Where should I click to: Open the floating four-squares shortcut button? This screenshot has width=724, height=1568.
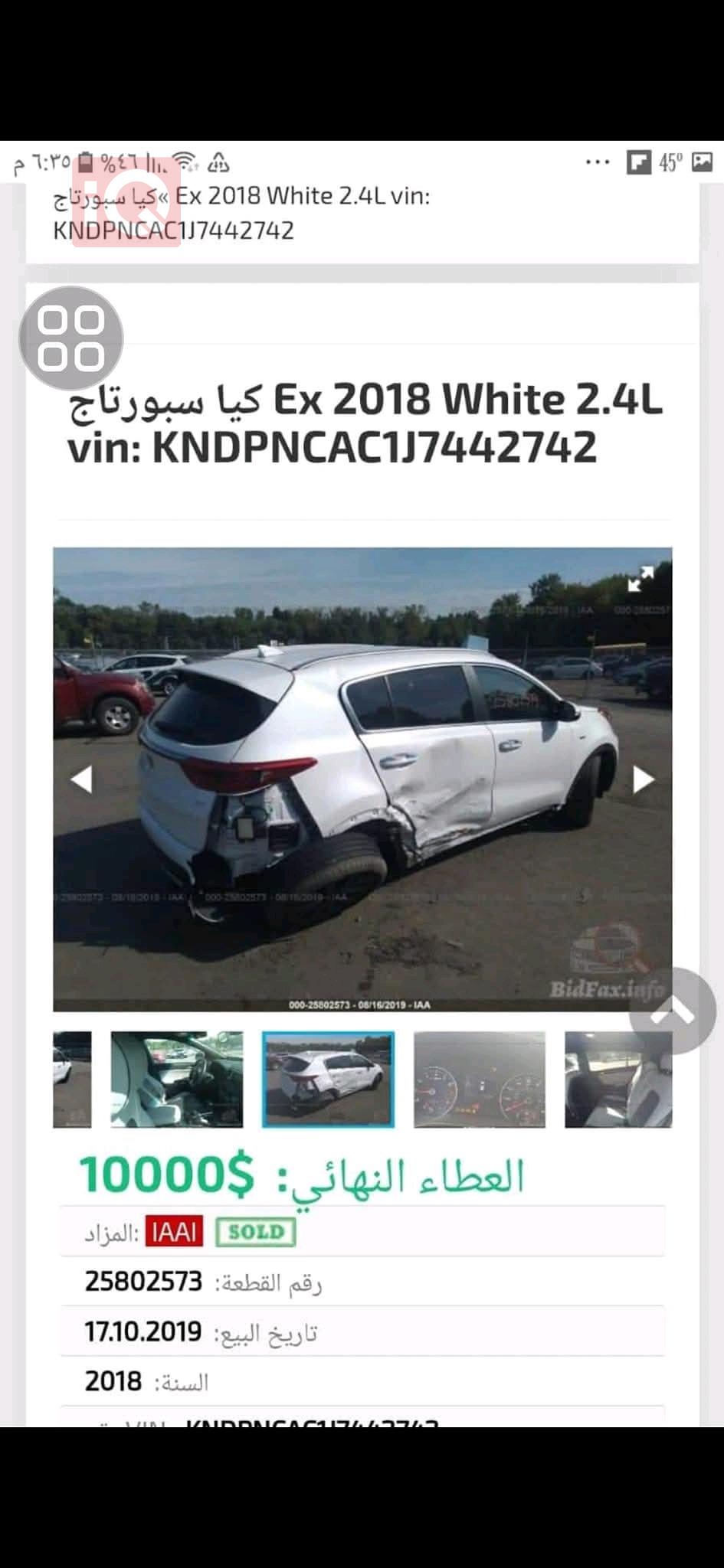(71, 338)
